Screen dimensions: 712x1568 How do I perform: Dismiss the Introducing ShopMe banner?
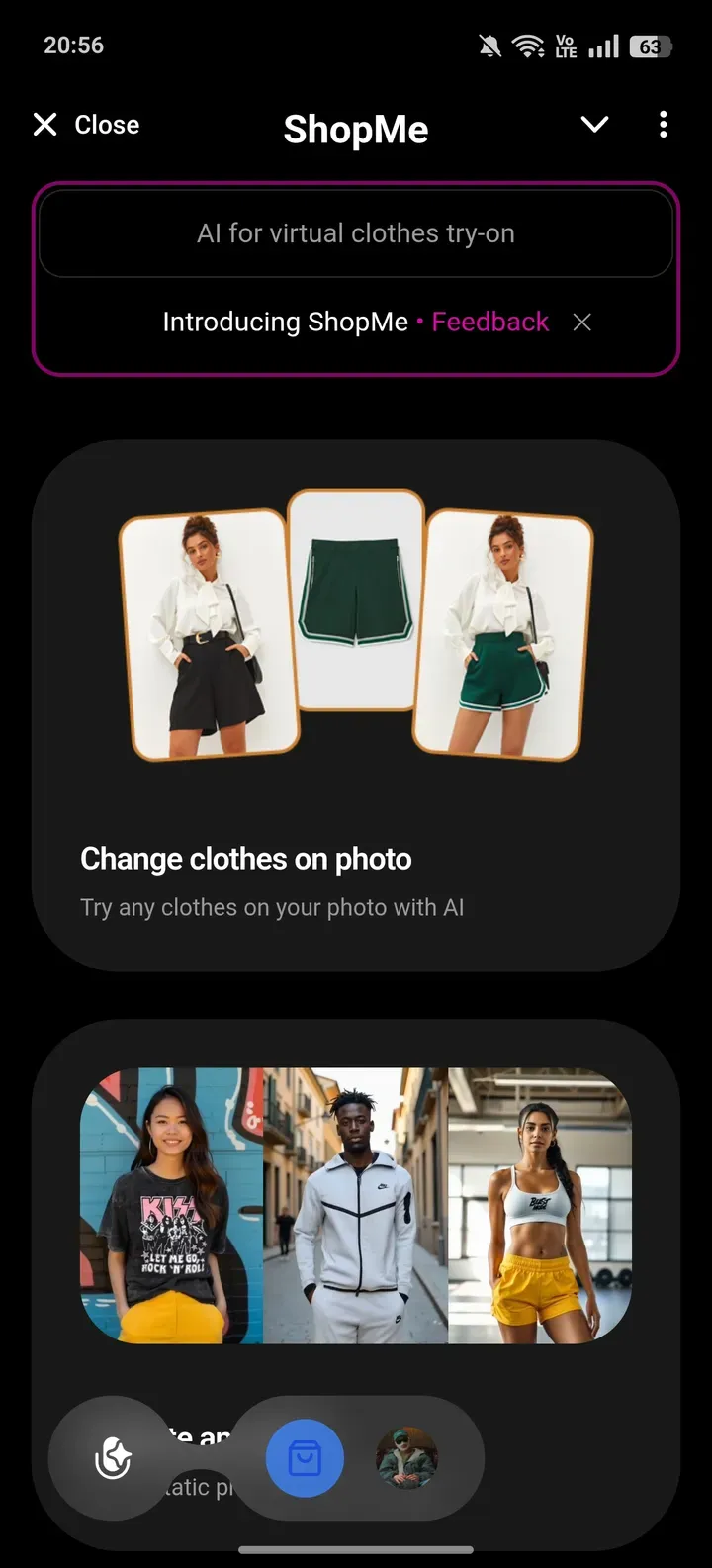581,322
